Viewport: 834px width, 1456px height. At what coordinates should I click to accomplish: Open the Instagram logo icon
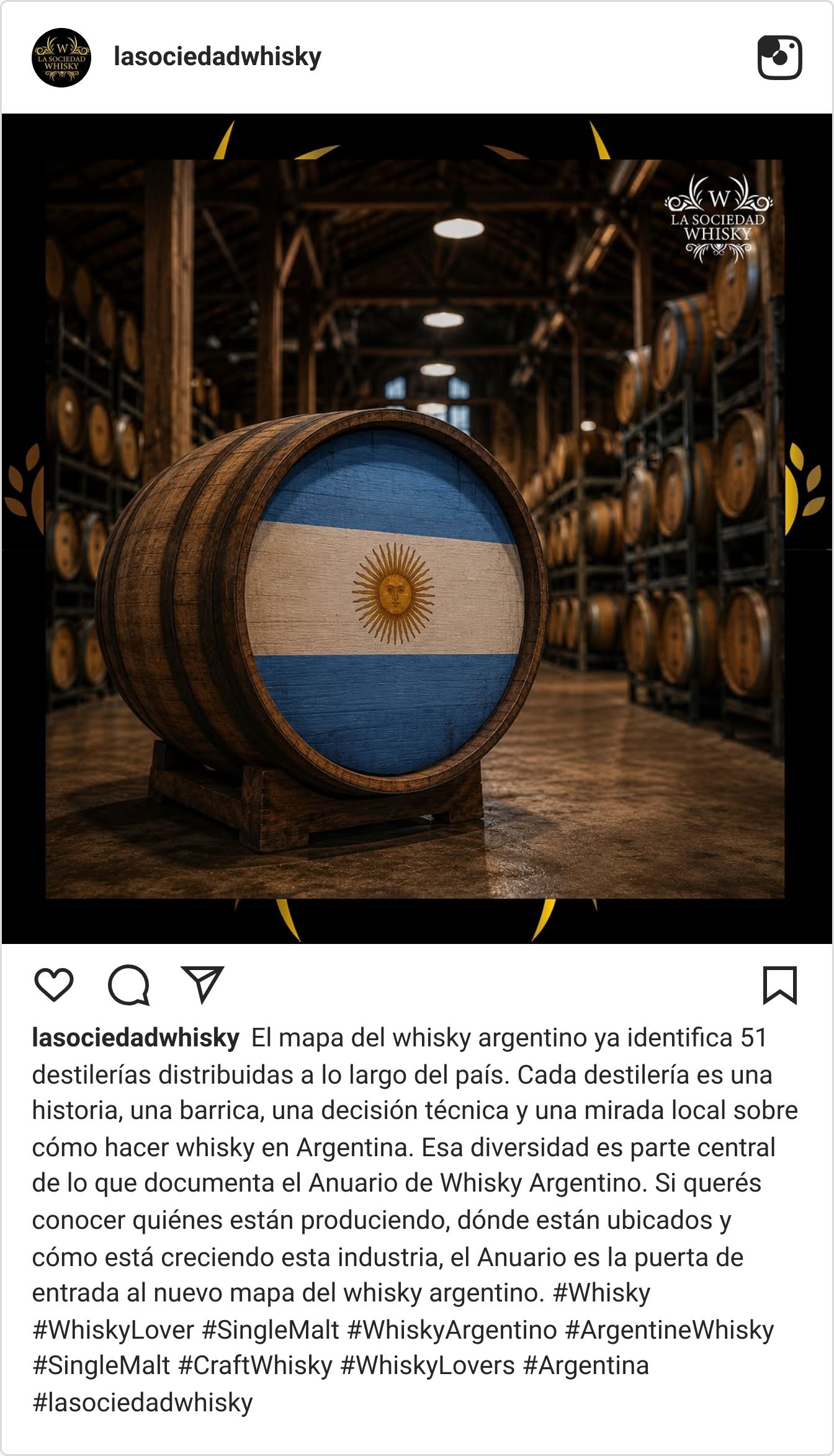[780, 58]
